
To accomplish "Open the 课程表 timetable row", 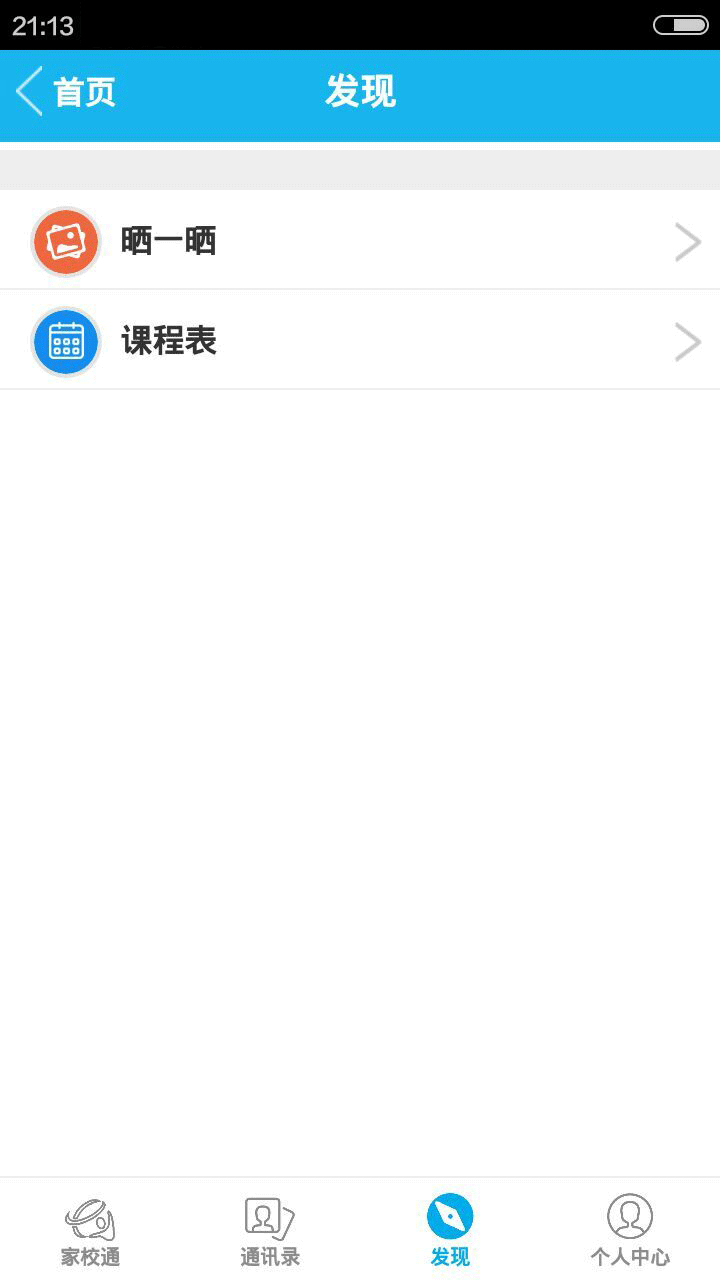I will (360, 341).
